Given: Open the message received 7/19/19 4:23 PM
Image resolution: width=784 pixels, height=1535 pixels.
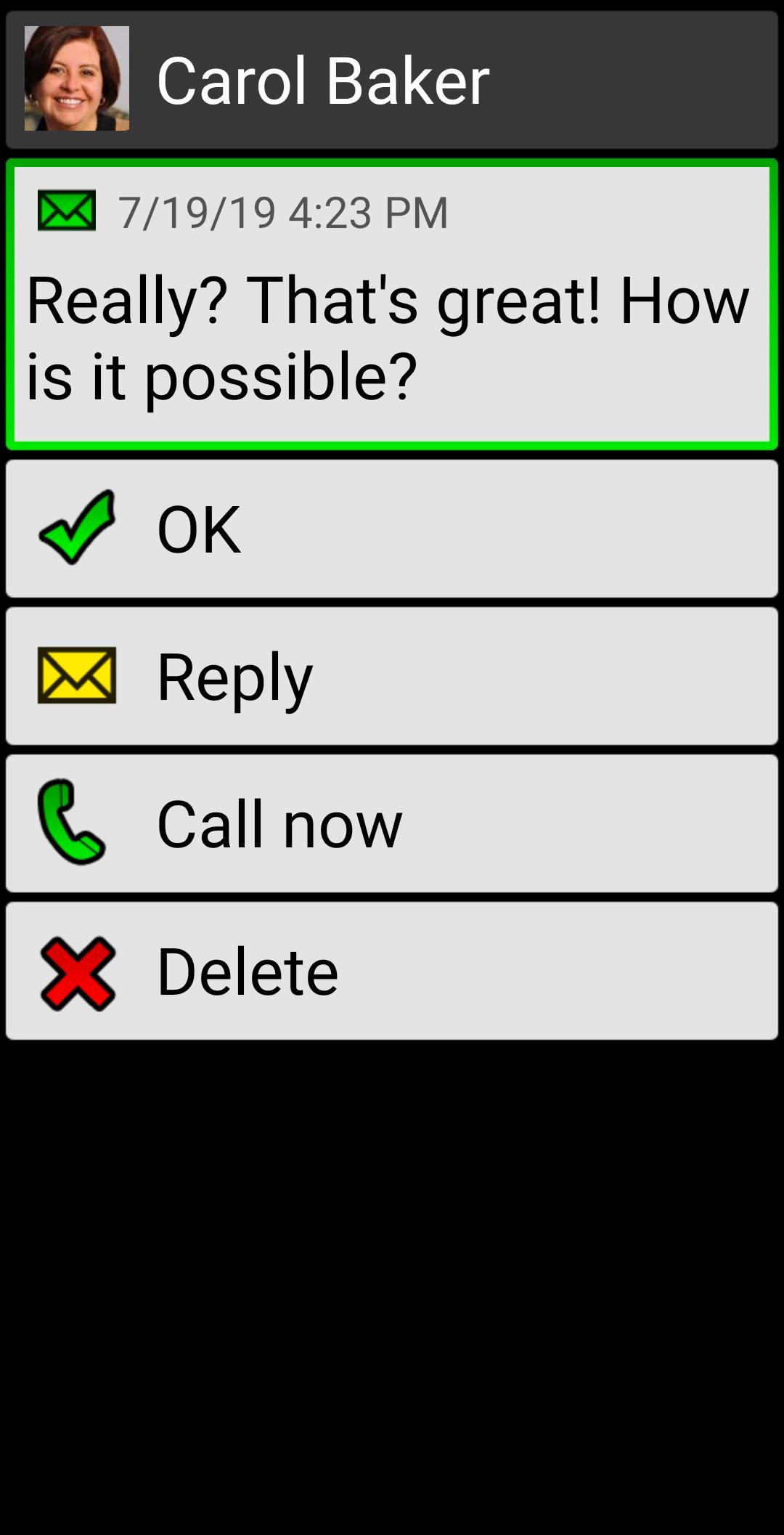Looking at the screenshot, I should (x=392, y=304).
